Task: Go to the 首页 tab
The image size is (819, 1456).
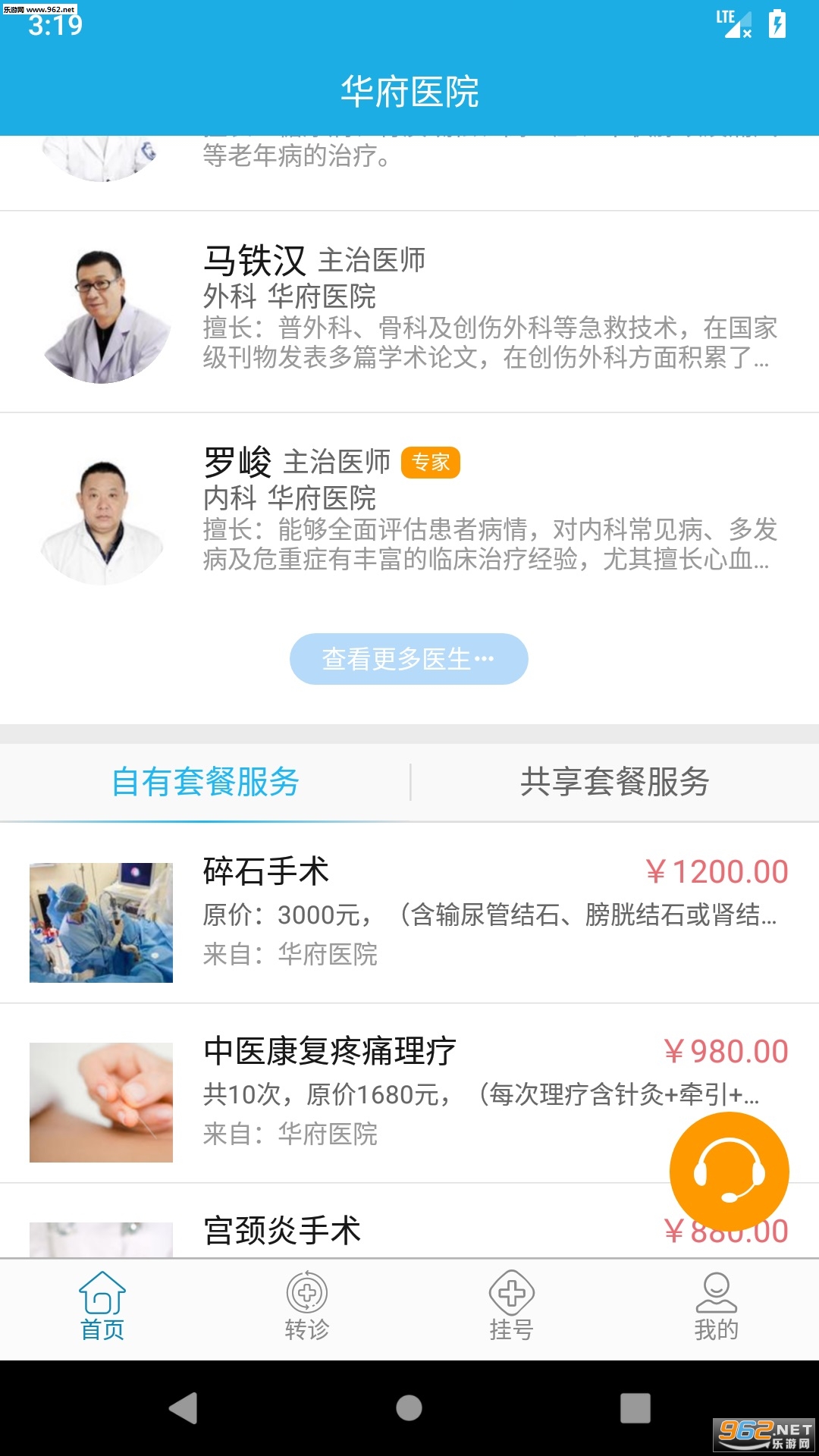Action: click(102, 1307)
